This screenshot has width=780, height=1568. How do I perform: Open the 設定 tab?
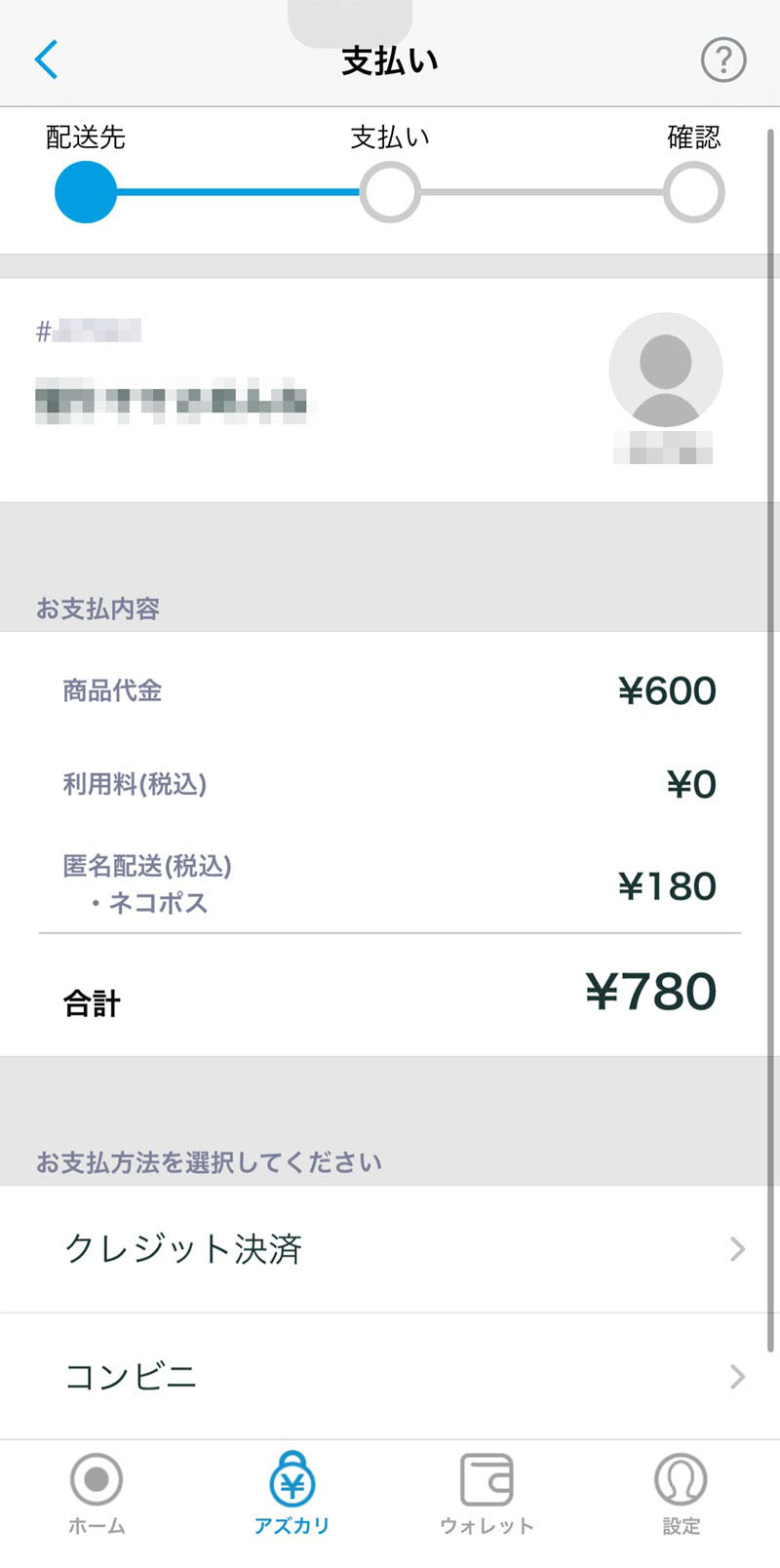click(681, 1493)
